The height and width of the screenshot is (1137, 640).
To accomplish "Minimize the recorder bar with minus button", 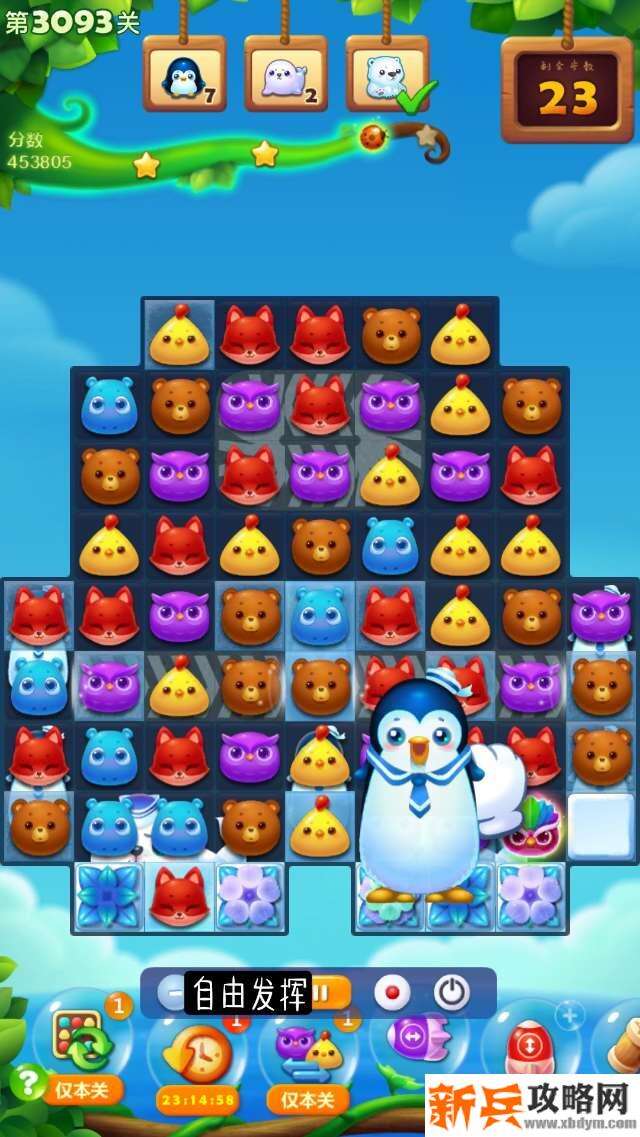I will (174, 993).
